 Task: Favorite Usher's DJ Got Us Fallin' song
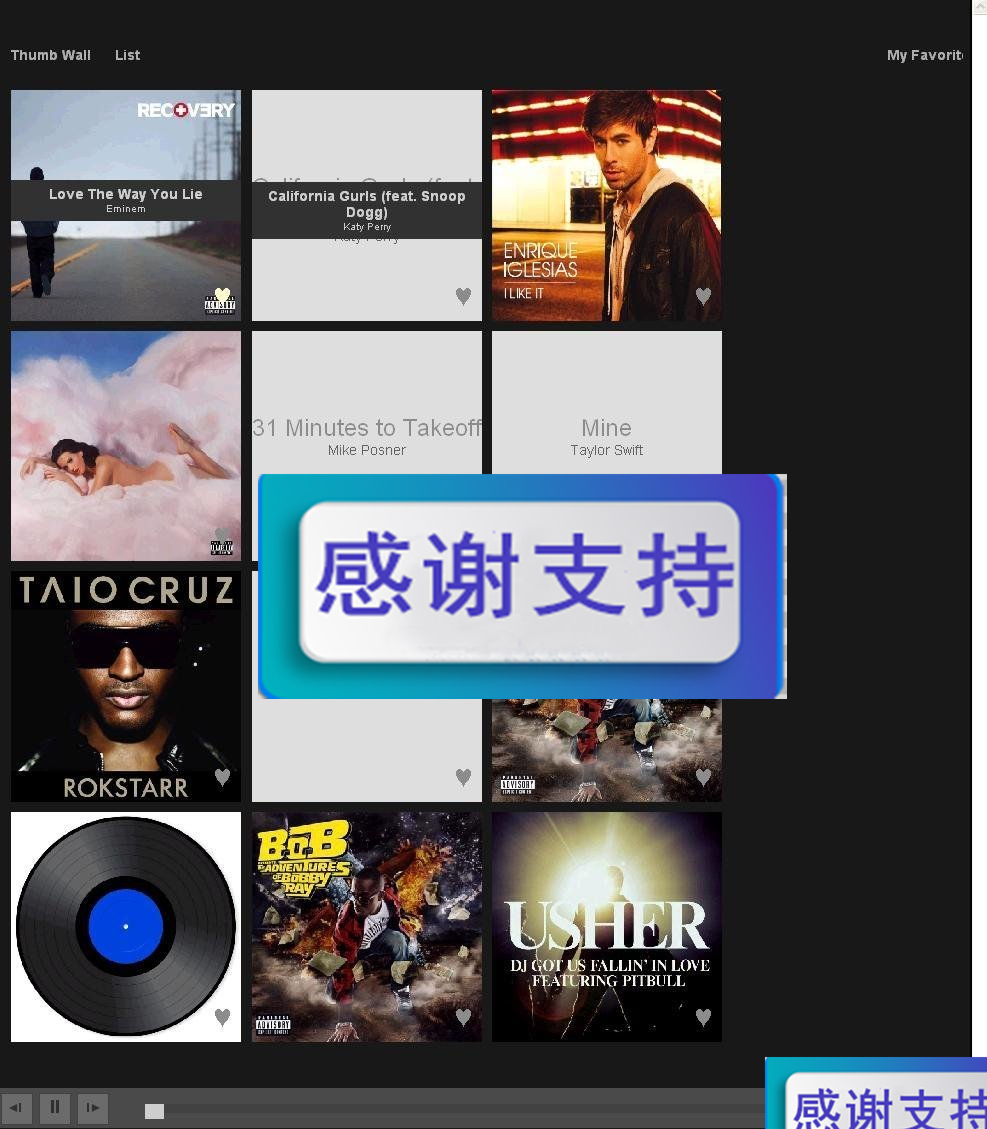pos(703,1017)
